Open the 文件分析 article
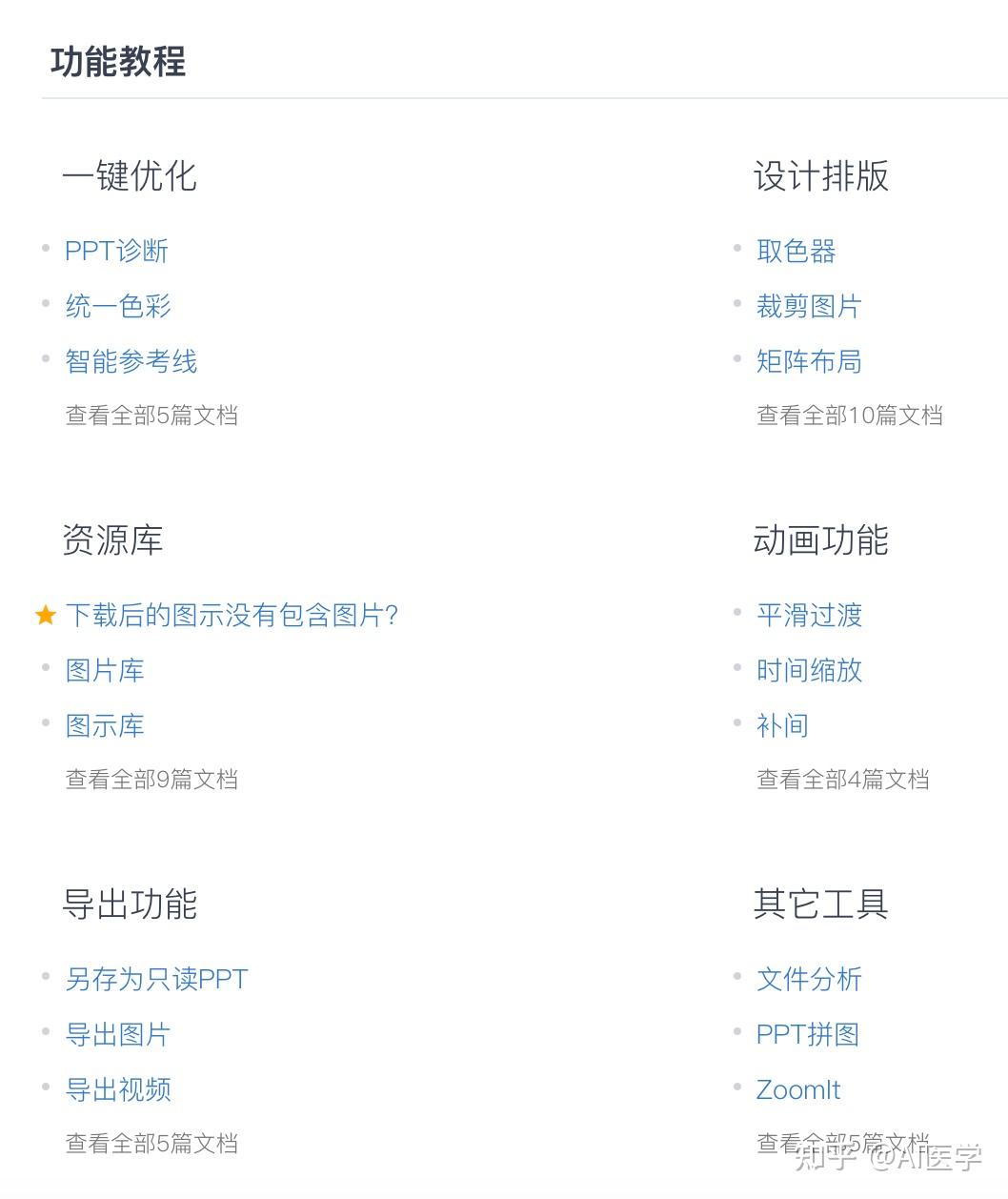 [x=809, y=979]
